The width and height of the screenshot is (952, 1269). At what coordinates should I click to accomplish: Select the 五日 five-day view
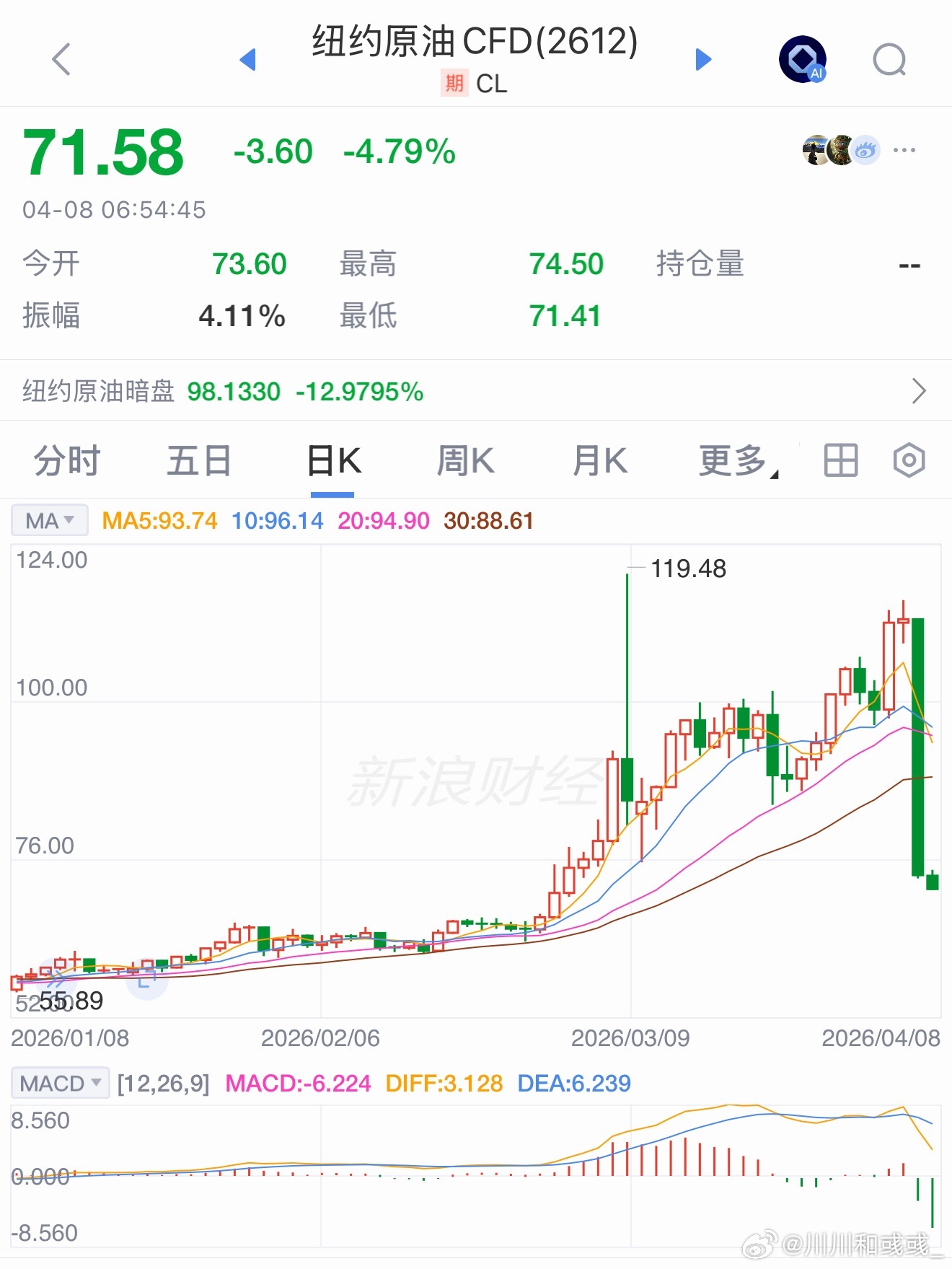pos(200,460)
